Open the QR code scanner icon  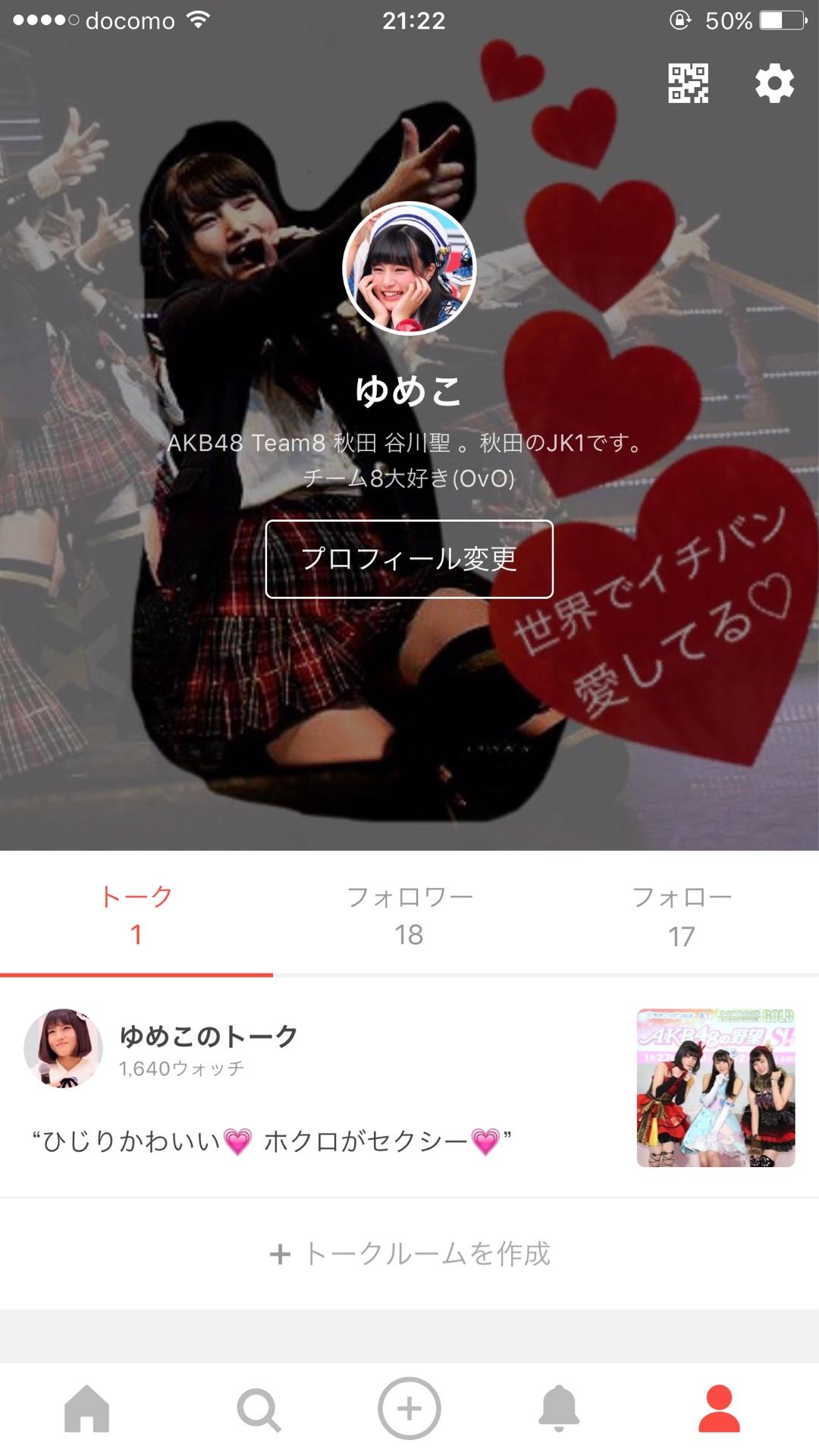tap(688, 83)
